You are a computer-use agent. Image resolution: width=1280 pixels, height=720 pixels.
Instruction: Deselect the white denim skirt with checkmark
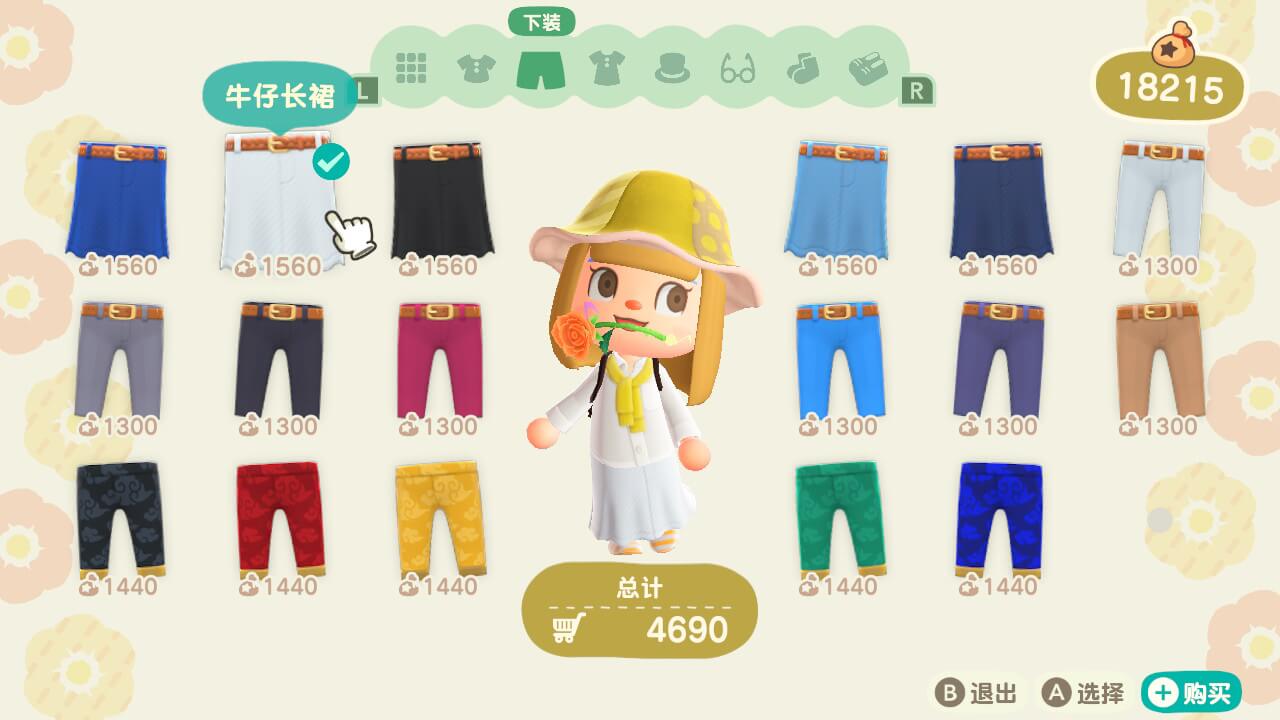(278, 200)
